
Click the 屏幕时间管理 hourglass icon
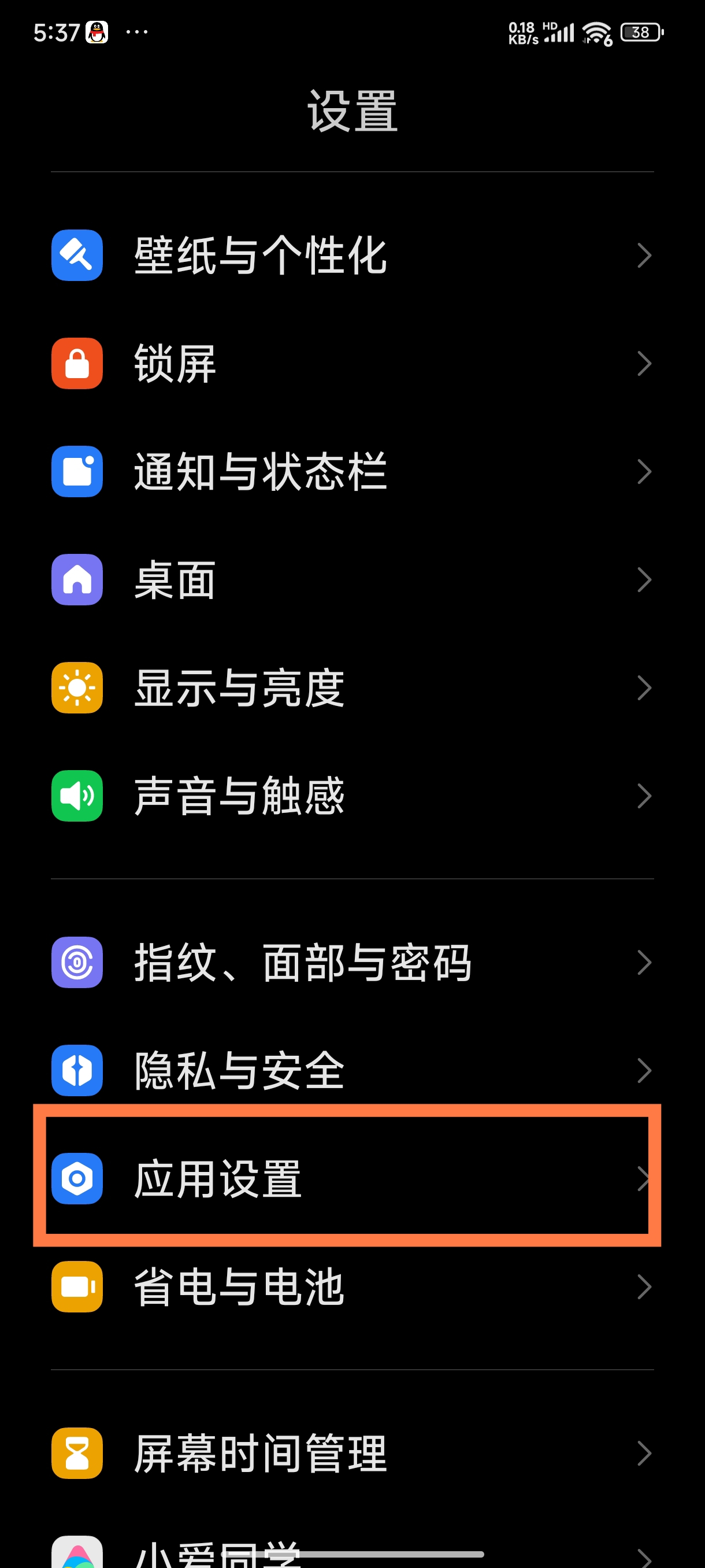click(x=77, y=1455)
